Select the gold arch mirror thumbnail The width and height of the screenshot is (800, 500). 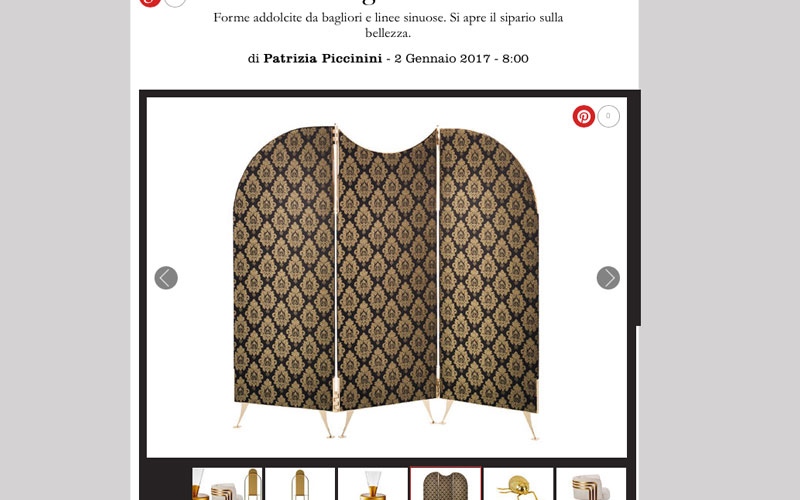[x=300, y=484]
